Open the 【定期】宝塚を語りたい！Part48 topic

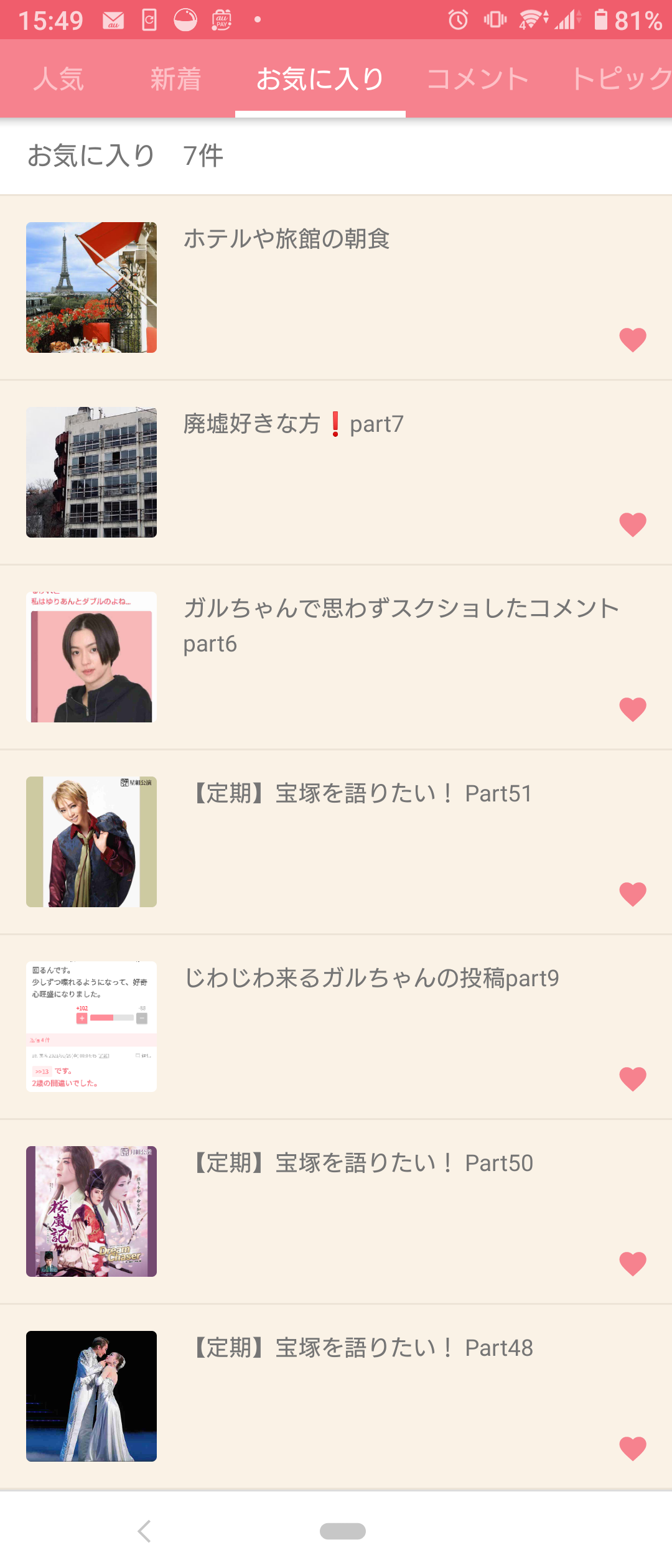(x=361, y=1348)
